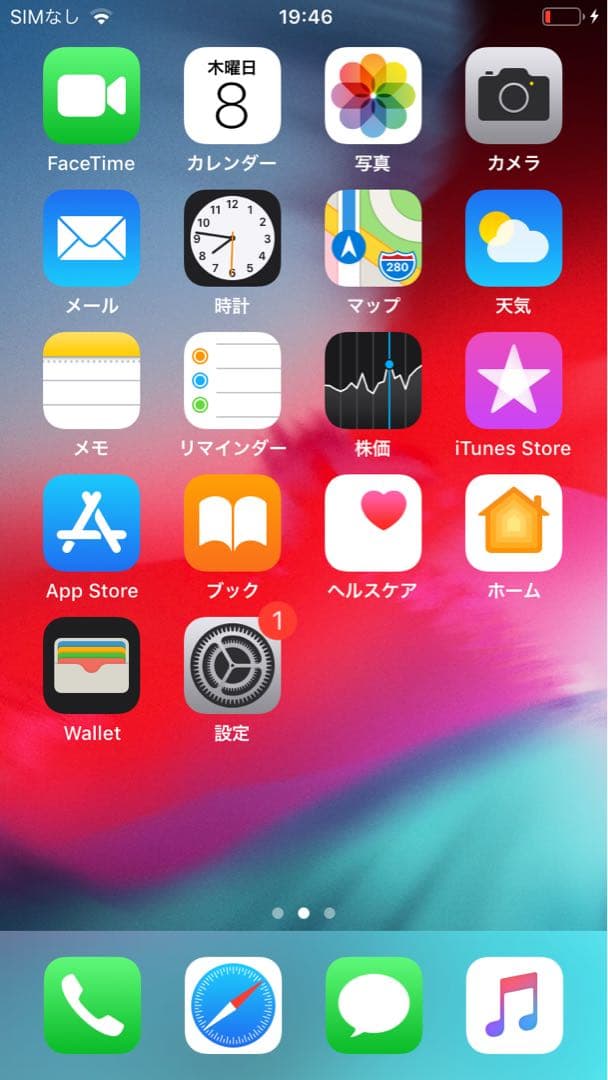Open the ヘルスケア health app

[373, 523]
